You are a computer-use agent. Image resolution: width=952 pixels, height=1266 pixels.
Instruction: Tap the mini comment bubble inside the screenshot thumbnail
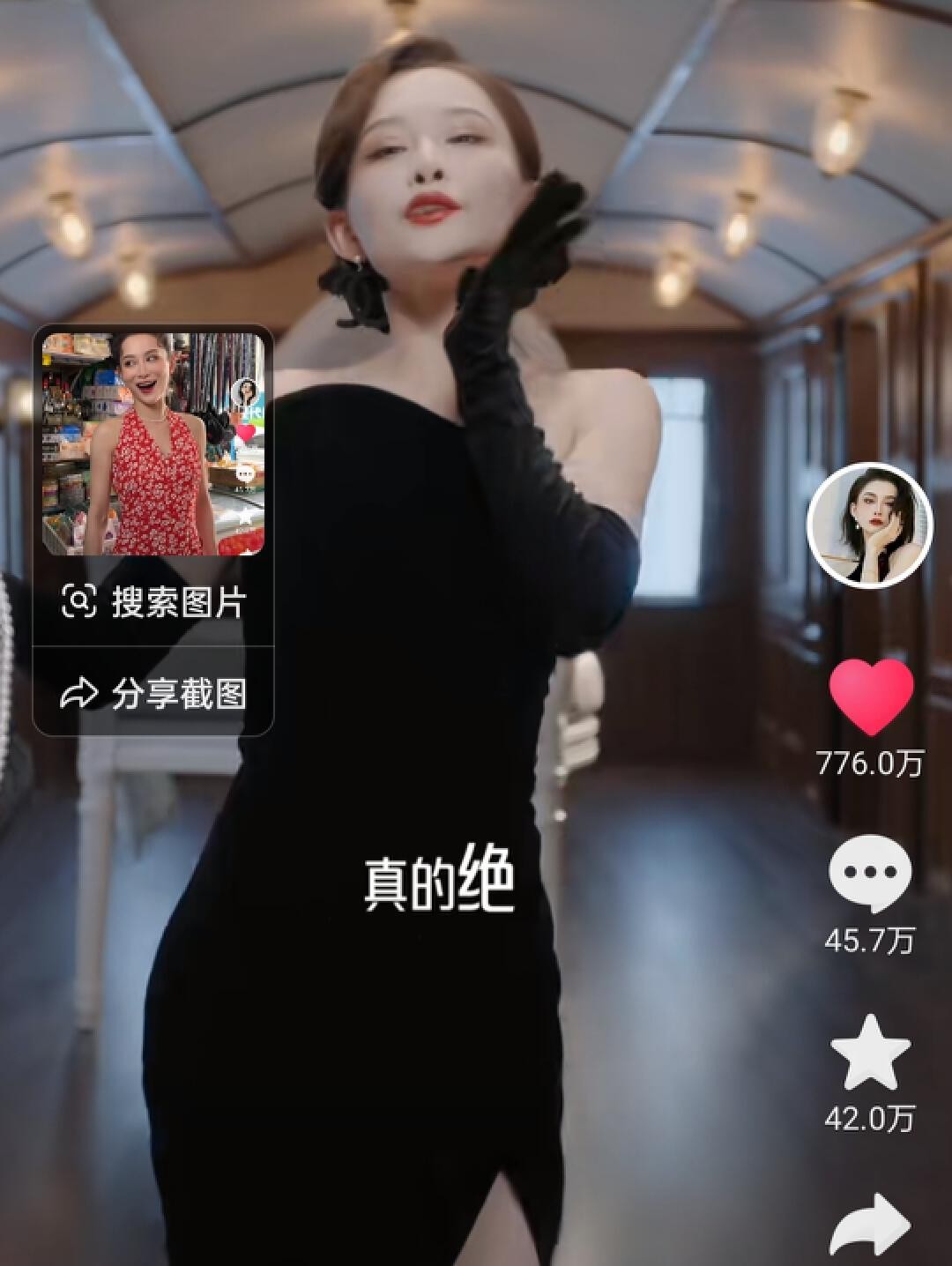(248, 473)
